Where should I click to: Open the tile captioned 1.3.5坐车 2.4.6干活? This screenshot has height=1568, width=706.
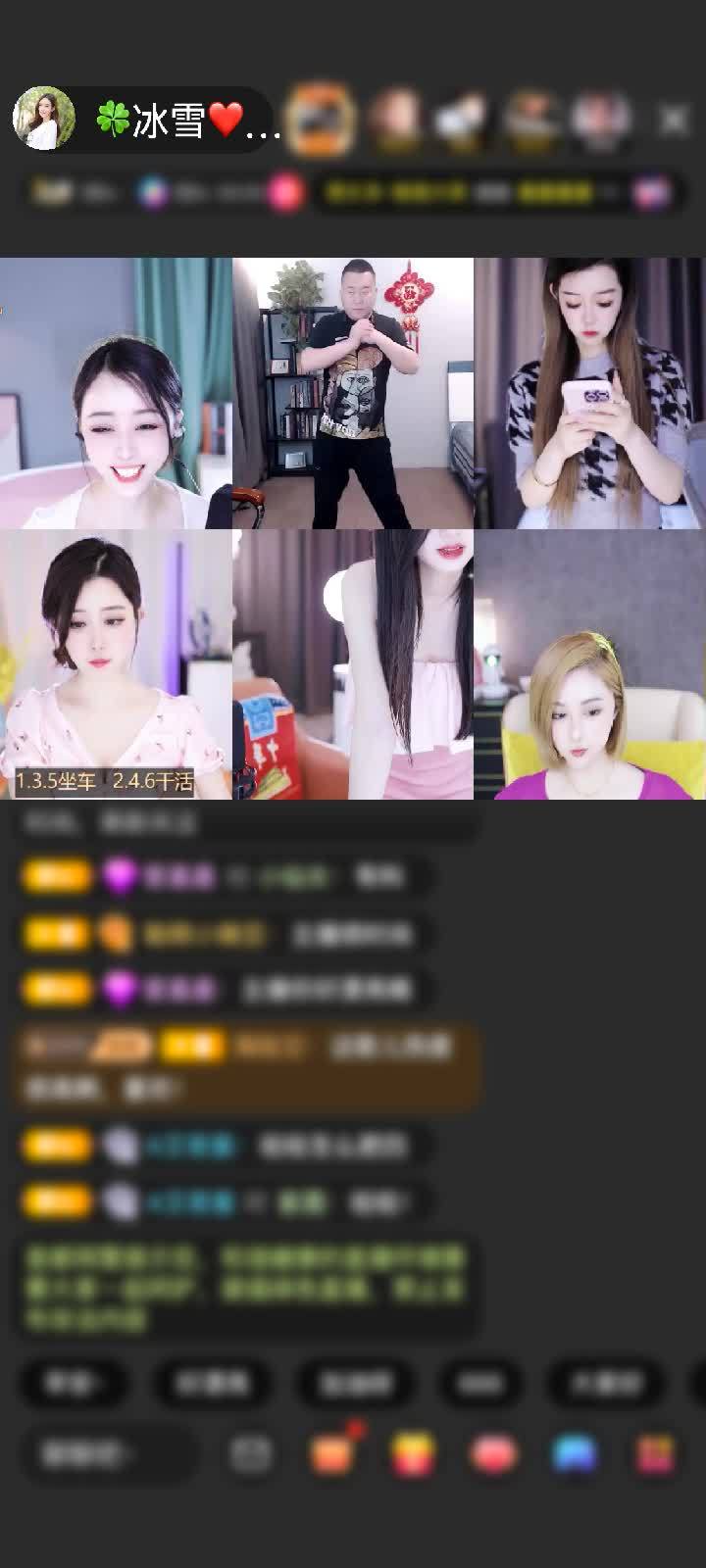[116, 664]
